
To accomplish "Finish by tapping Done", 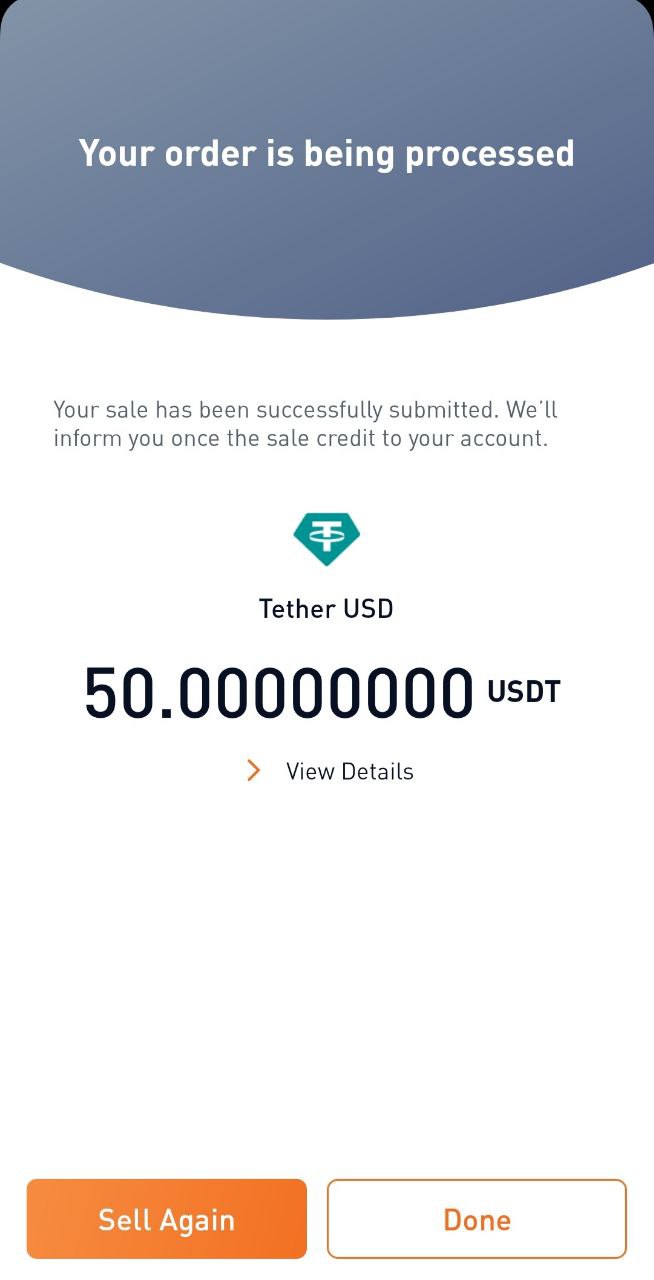I will 477,1219.
